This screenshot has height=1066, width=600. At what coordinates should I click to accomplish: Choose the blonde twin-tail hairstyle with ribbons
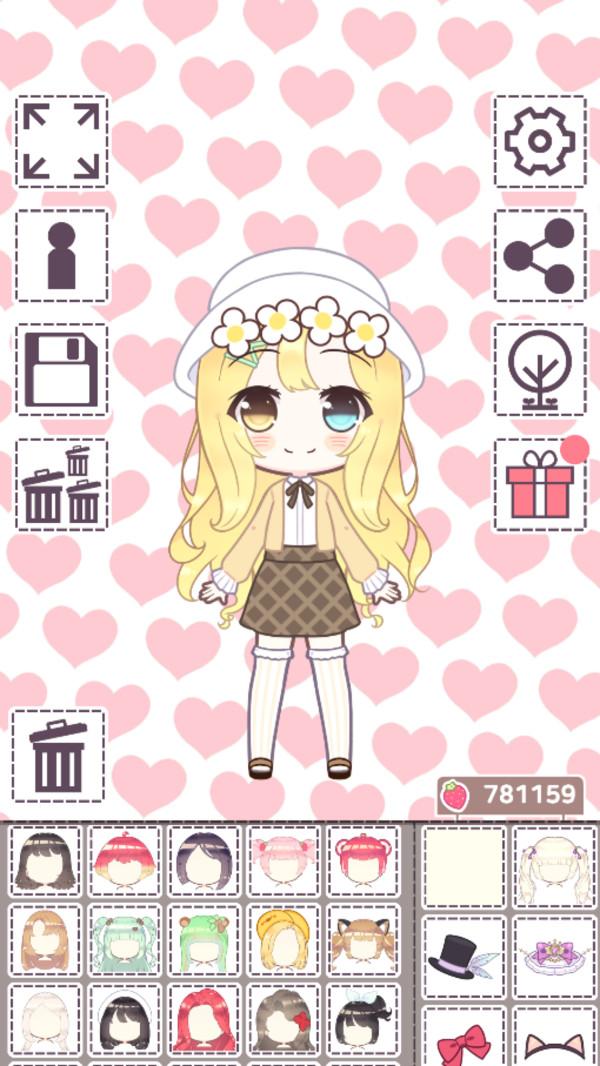point(554,867)
